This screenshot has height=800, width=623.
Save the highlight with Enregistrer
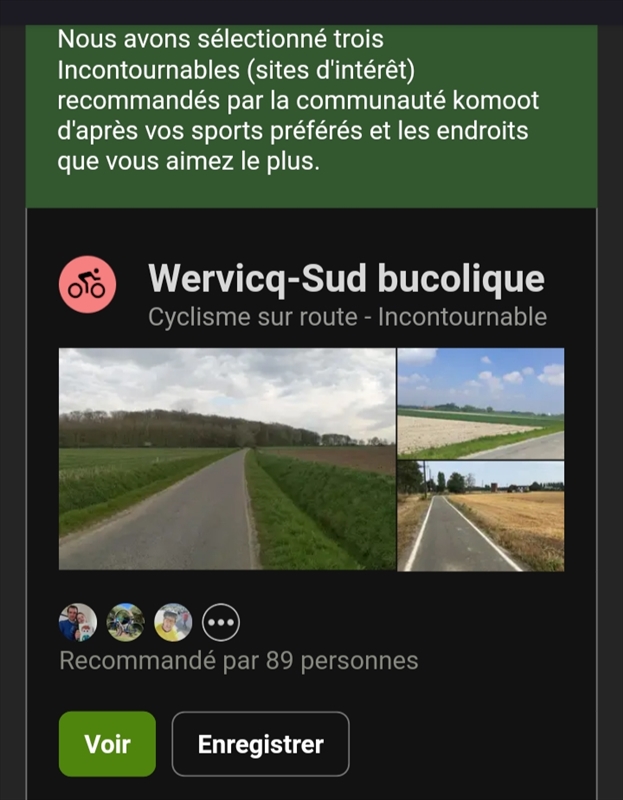pyautogui.click(x=260, y=744)
